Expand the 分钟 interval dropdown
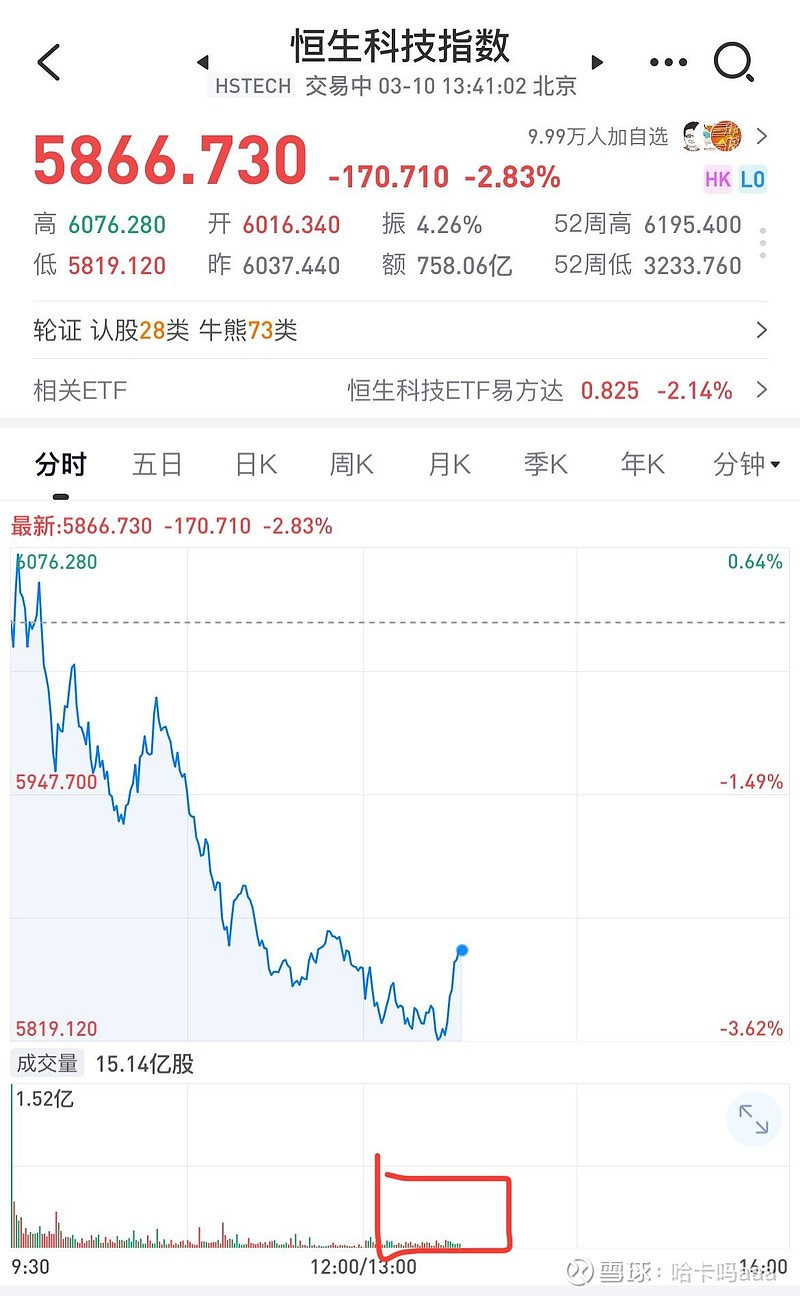The width and height of the screenshot is (800, 1297). [x=746, y=464]
